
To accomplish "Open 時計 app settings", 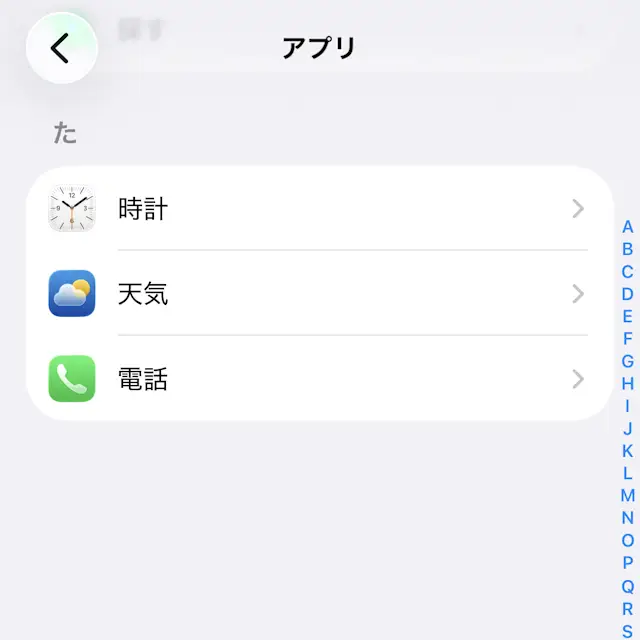I will click(x=318, y=209).
